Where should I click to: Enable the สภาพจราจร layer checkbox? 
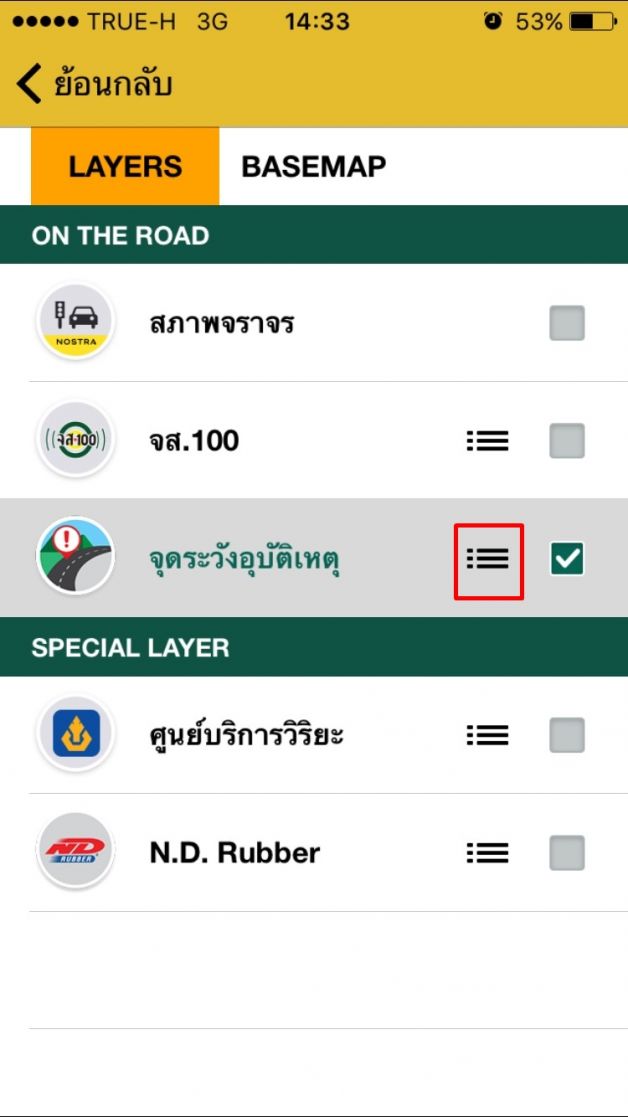[x=567, y=323]
